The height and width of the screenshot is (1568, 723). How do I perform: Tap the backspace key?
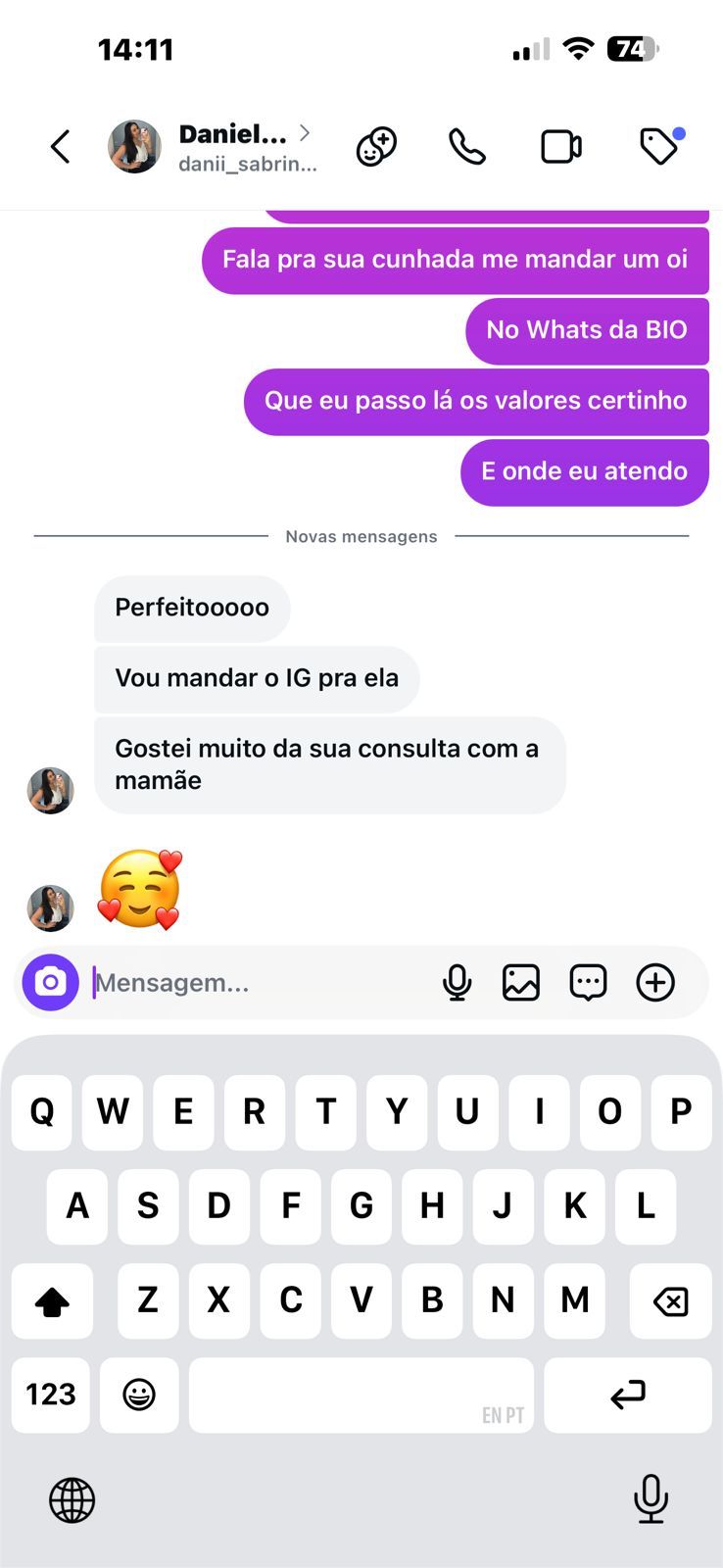coord(670,1301)
